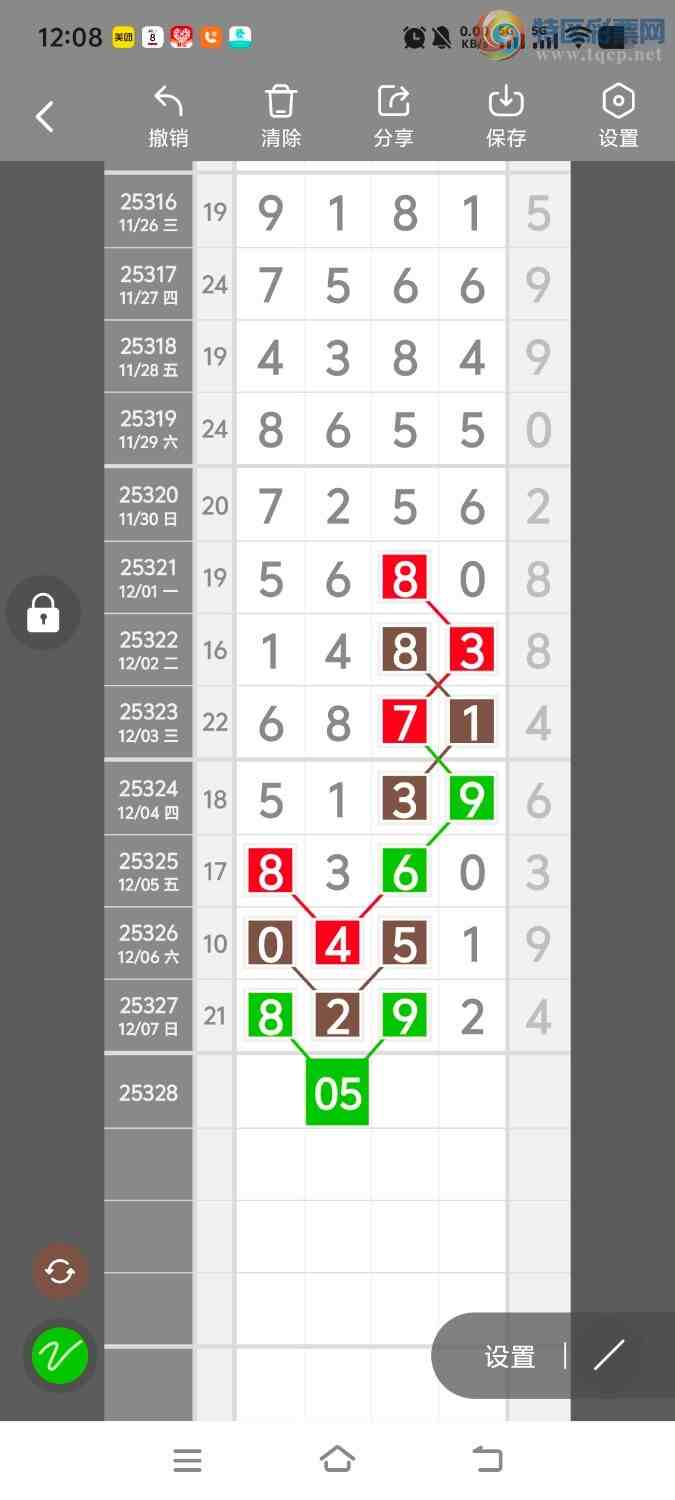Clear all drawings with 清除
675x1500 pixels.
pos(281,117)
